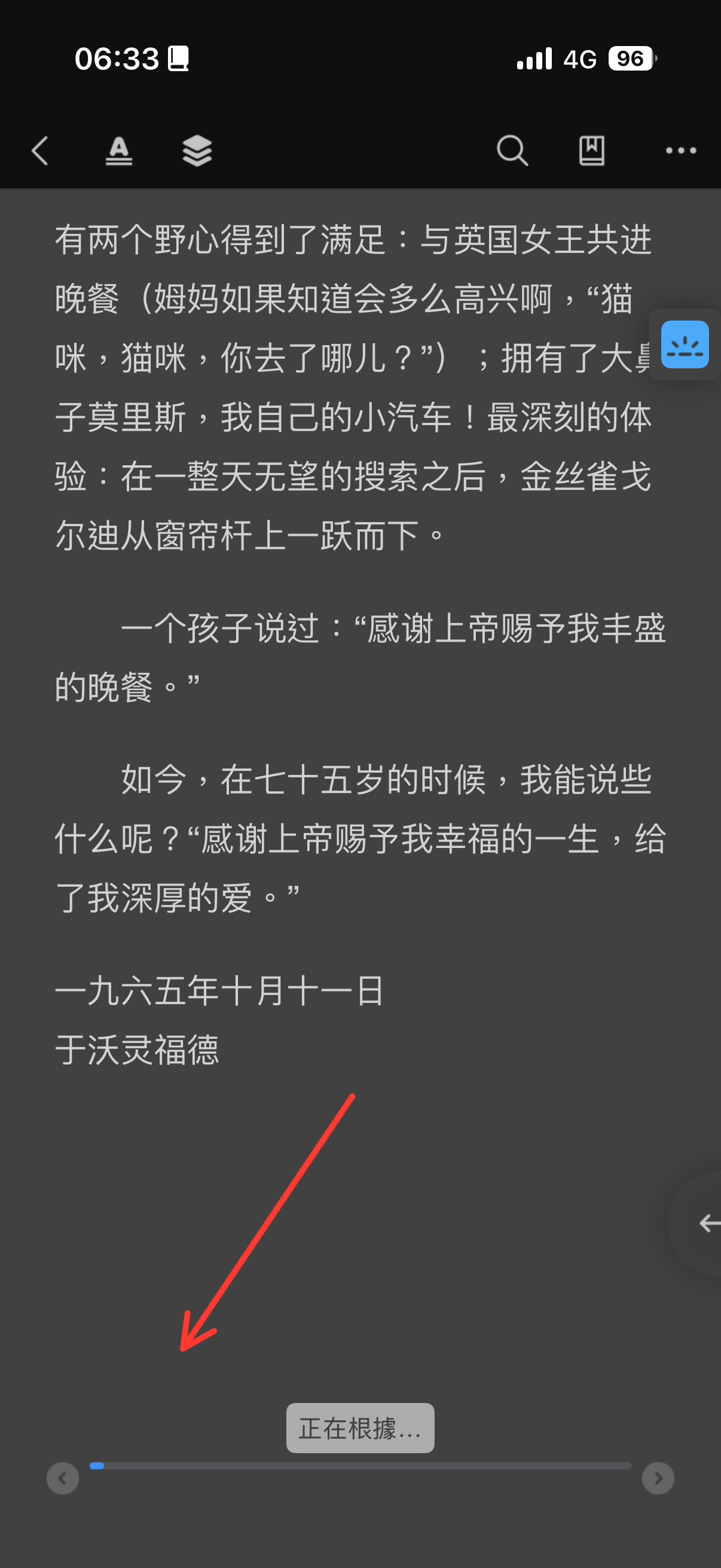This screenshot has height=1568, width=721.
Task: Bookmark the current page
Action: (x=591, y=150)
